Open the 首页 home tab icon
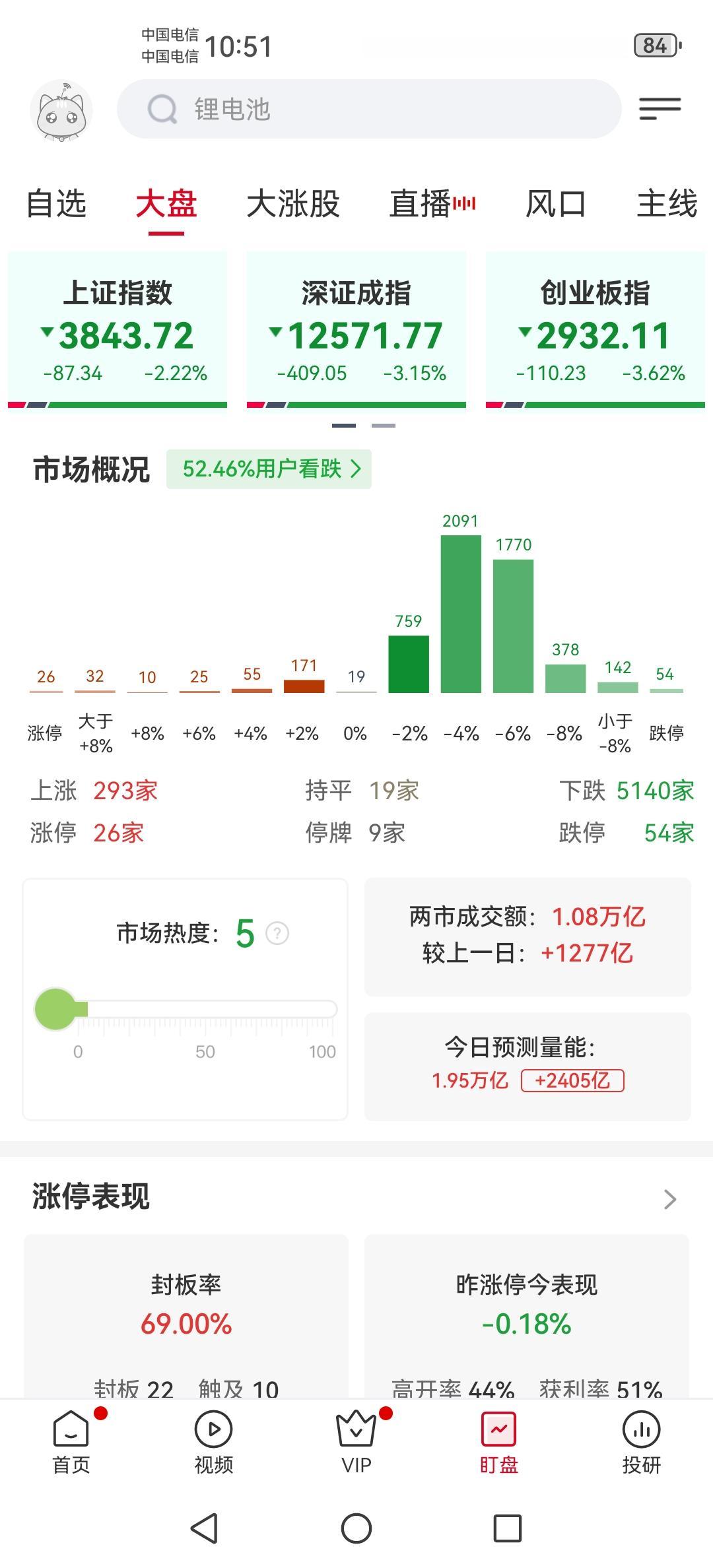This screenshot has width=713, height=1568. click(69, 1431)
